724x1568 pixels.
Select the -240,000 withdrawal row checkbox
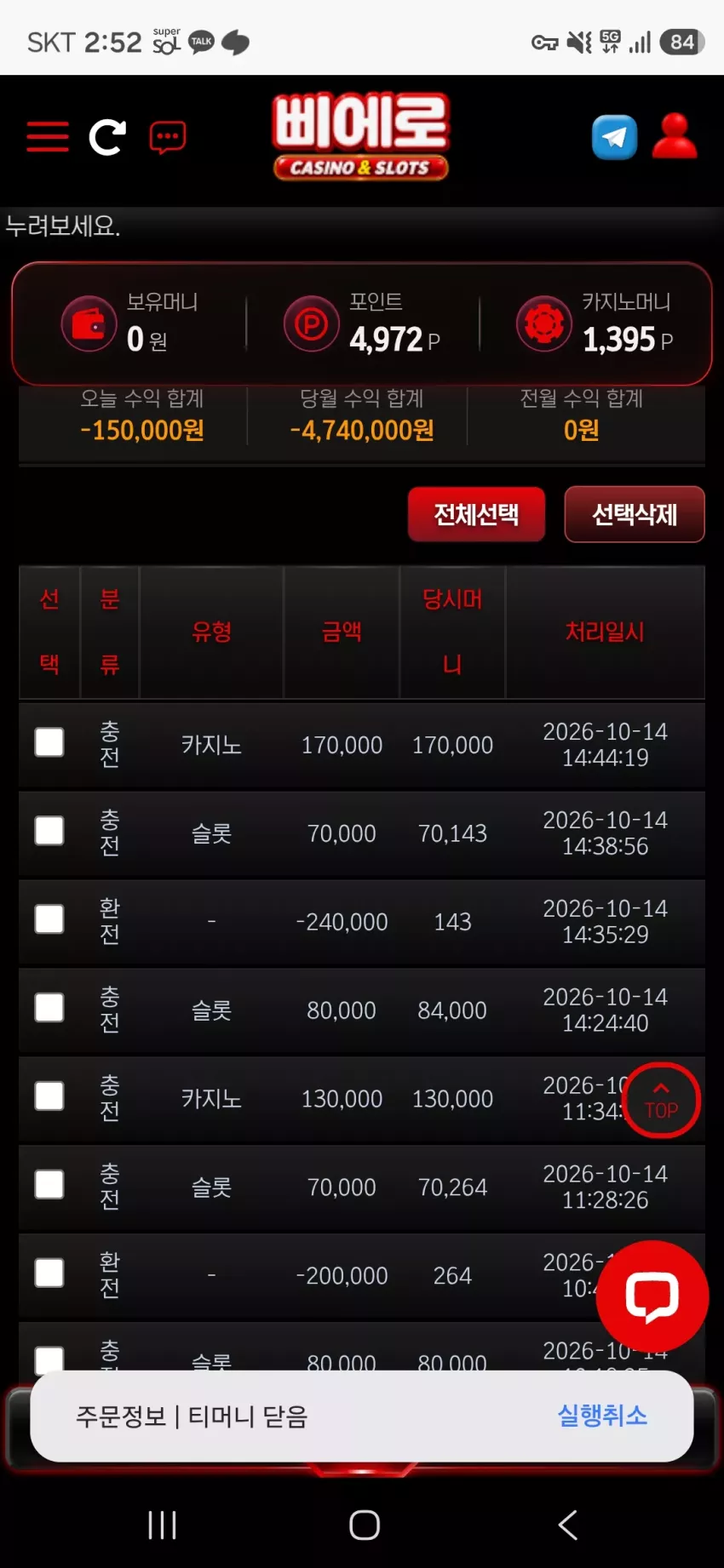[x=49, y=919]
